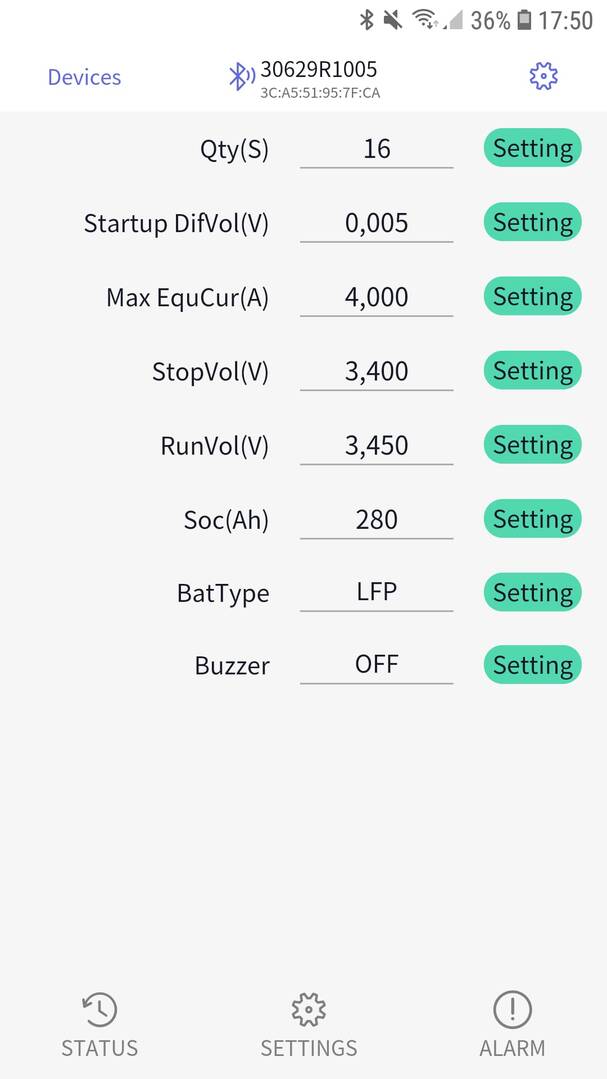The width and height of the screenshot is (607, 1079).
Task: Apply Setting for Startup DifVol(V)
Action: 533,222
